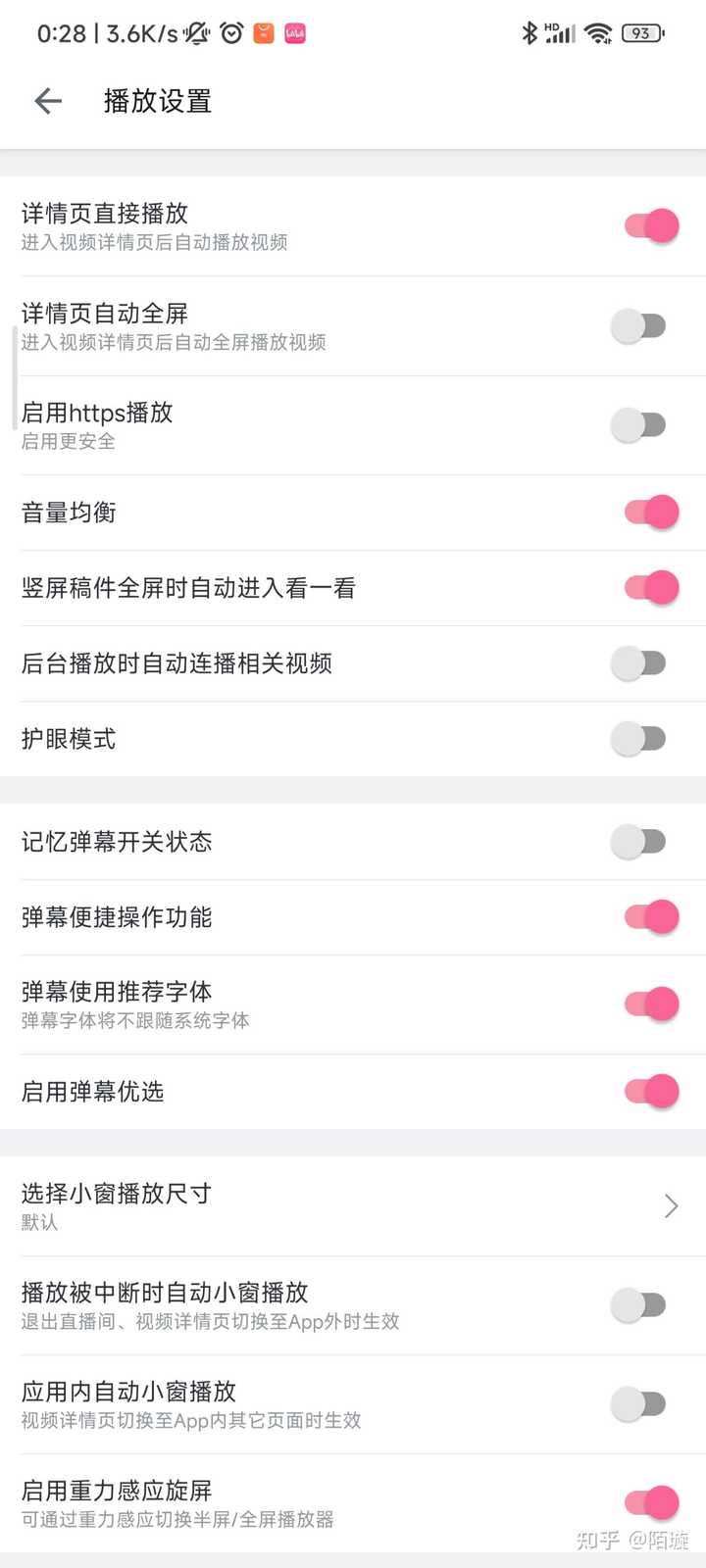Enable 记忆弹幕开关状态
706x1568 pixels.
tap(638, 841)
